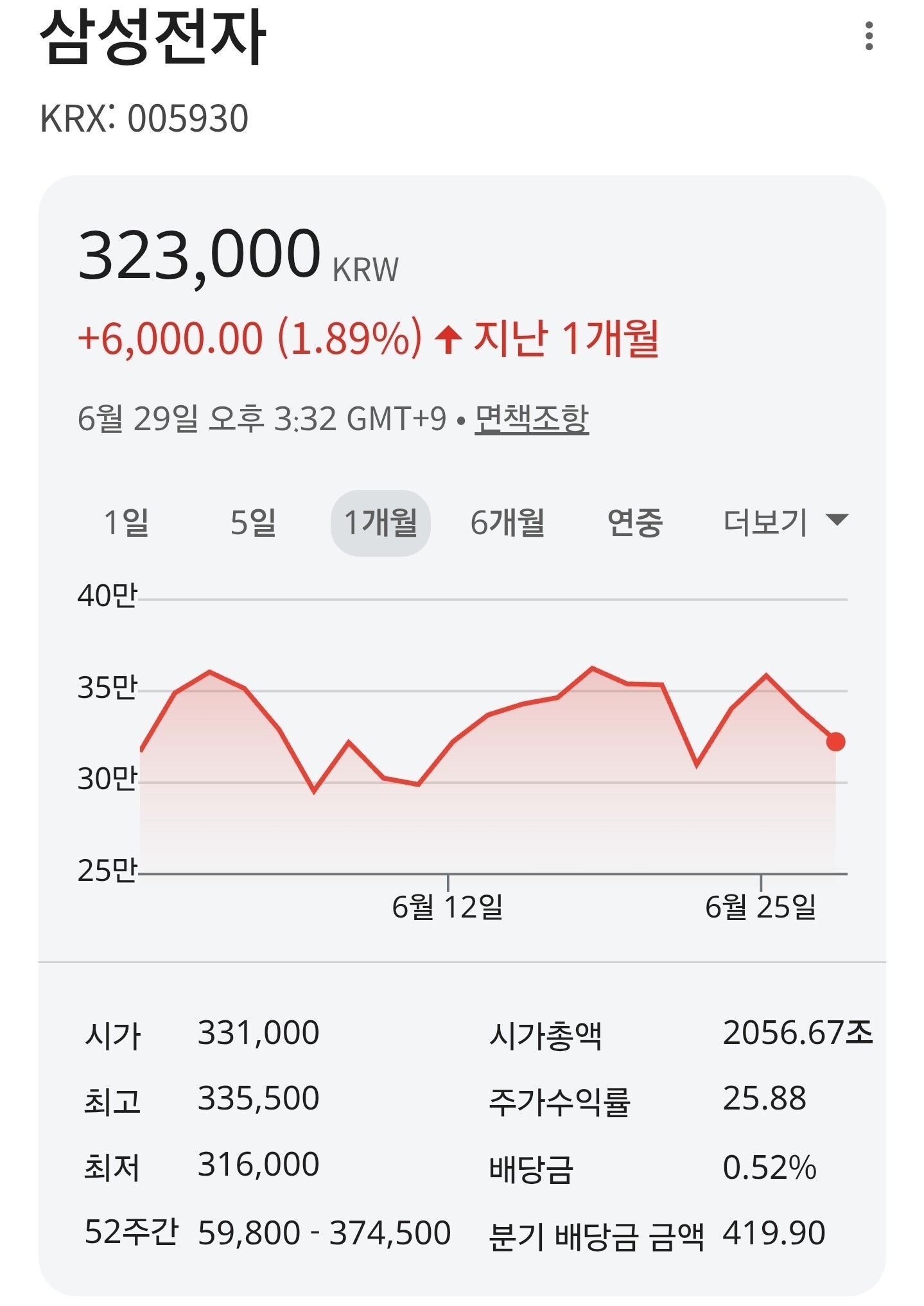Select the 1개월 chart range
The height and width of the screenshot is (1306, 924).
(381, 523)
